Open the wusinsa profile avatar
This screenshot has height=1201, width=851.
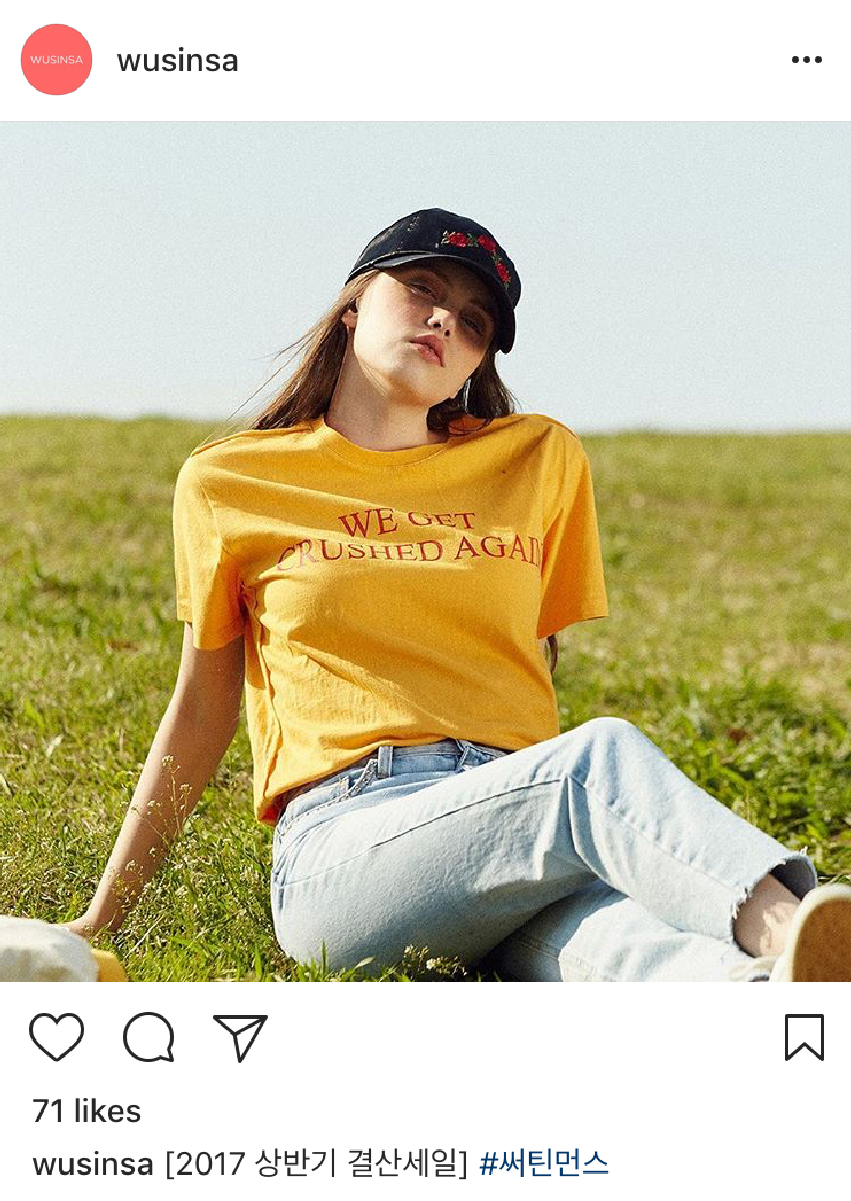pyautogui.click(x=56, y=60)
